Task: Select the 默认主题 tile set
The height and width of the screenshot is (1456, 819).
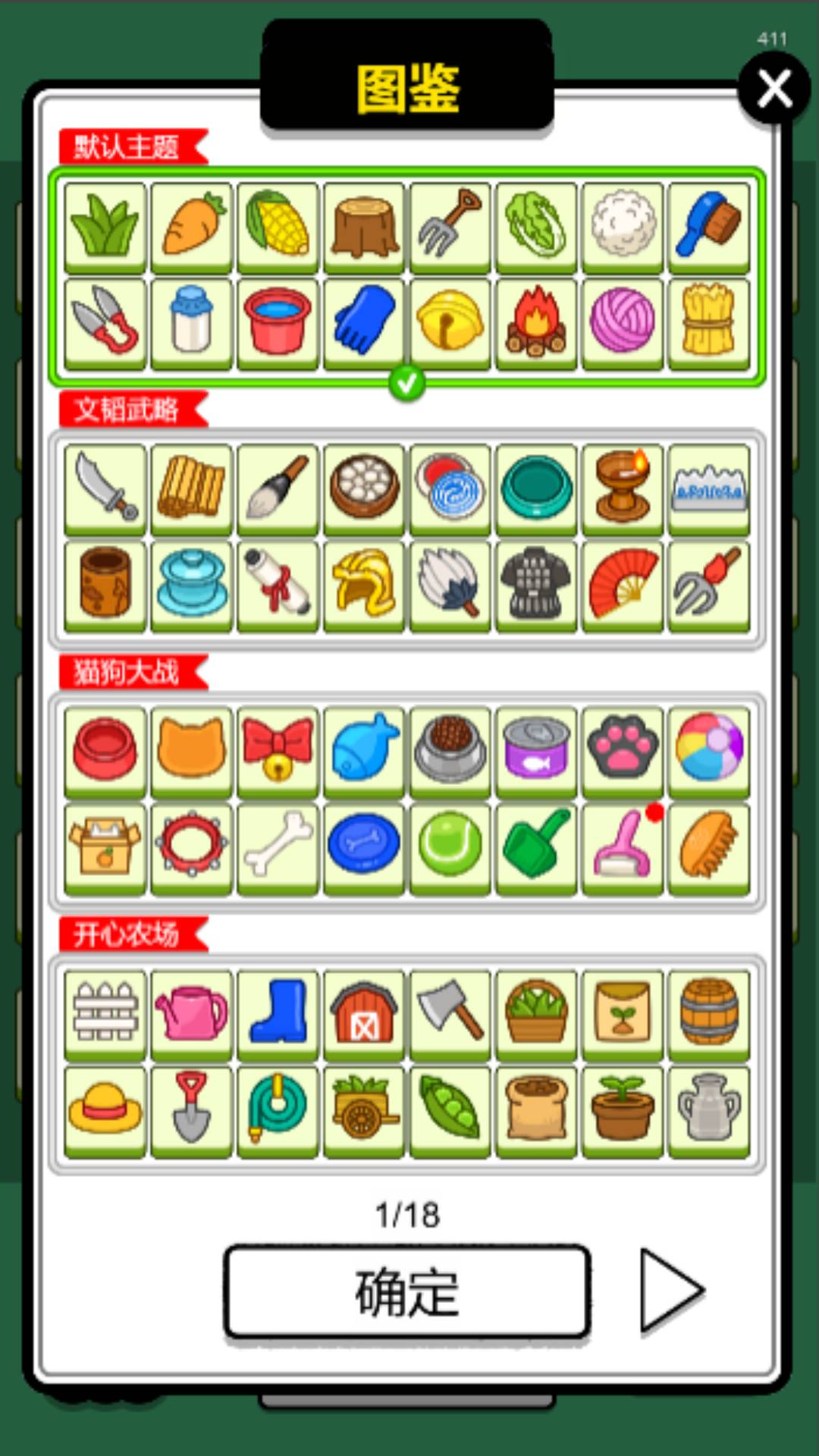Action: 407,276
